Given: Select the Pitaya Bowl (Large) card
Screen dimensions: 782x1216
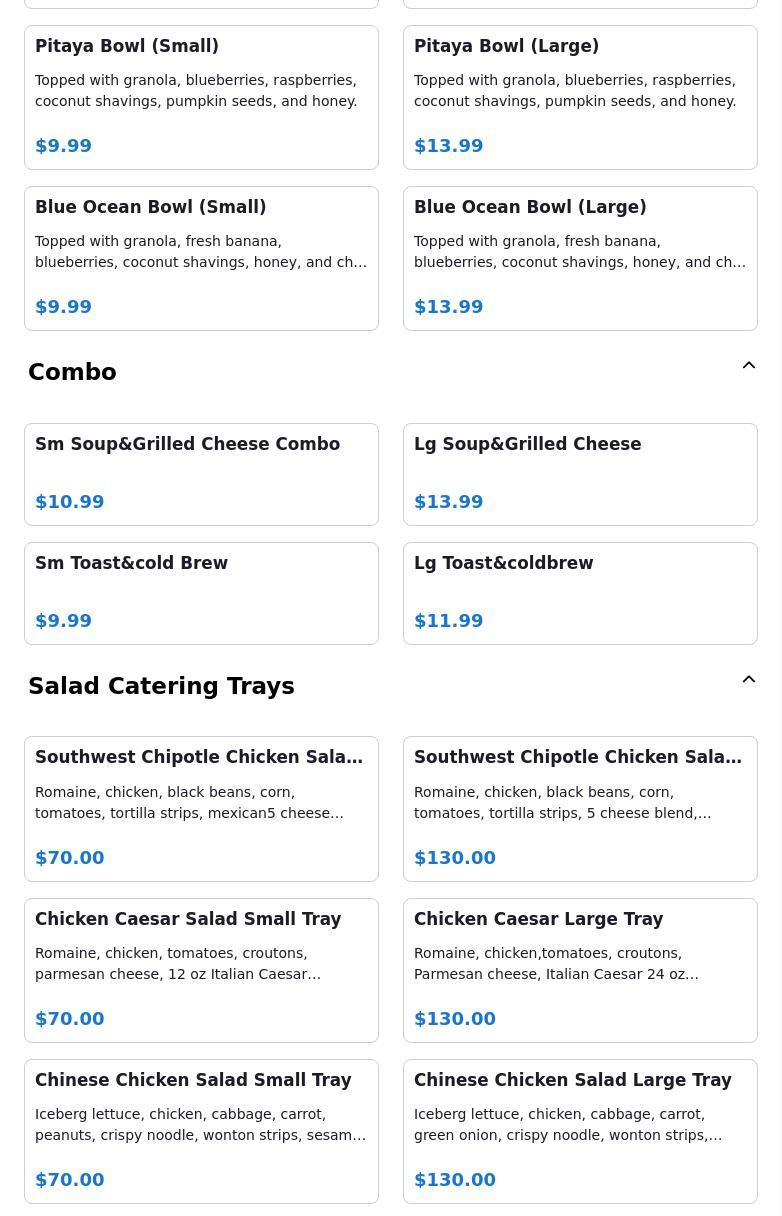Looking at the screenshot, I should (x=580, y=97).
